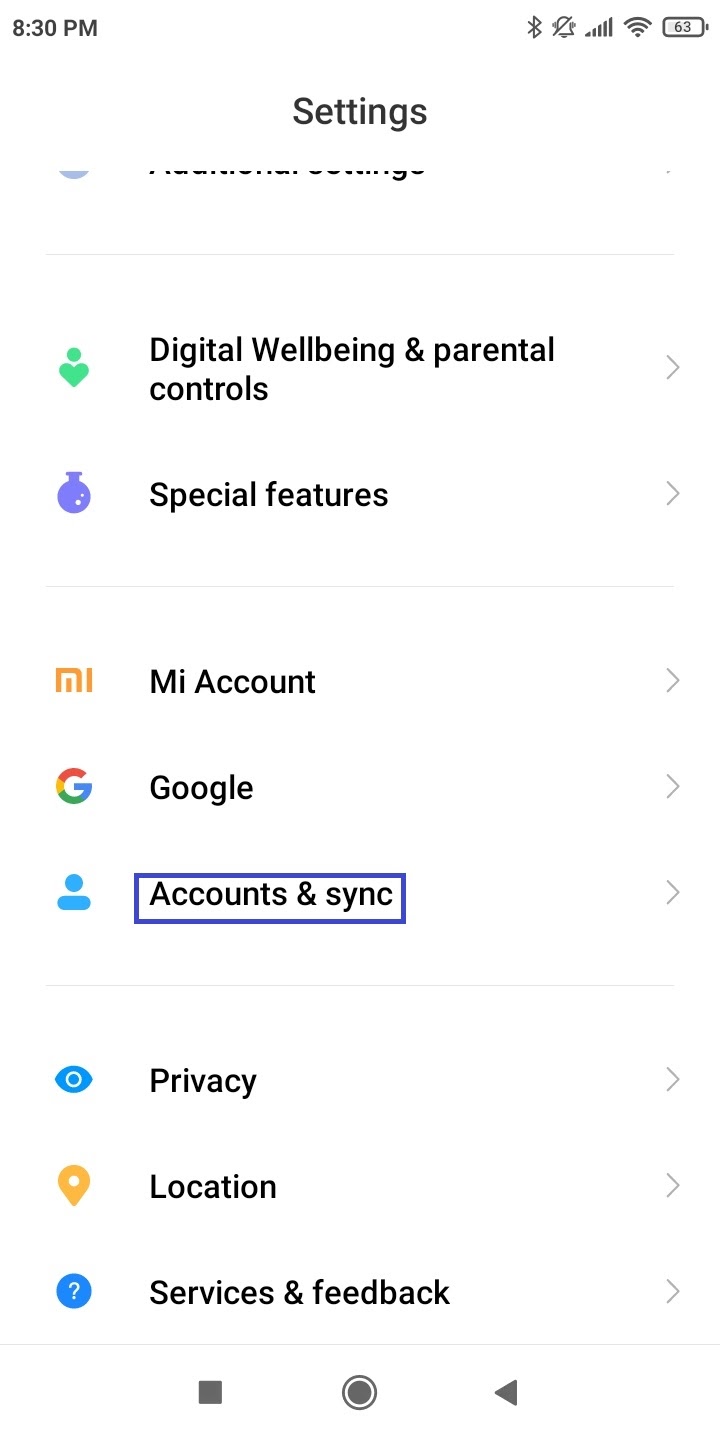Select Accounts & sync
Viewport: 720px width, 1440px height.
coord(360,893)
